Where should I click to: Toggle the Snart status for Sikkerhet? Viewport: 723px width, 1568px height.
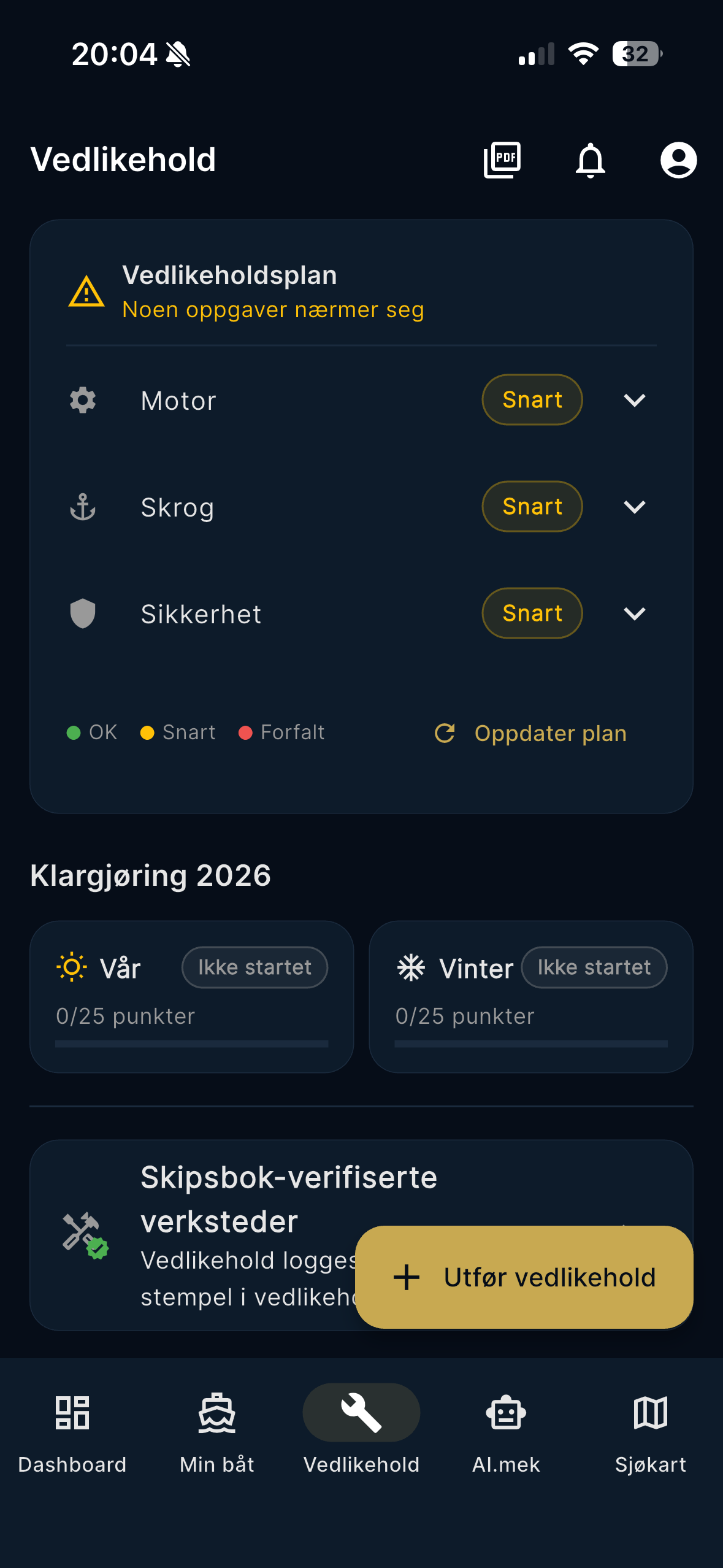(x=531, y=613)
